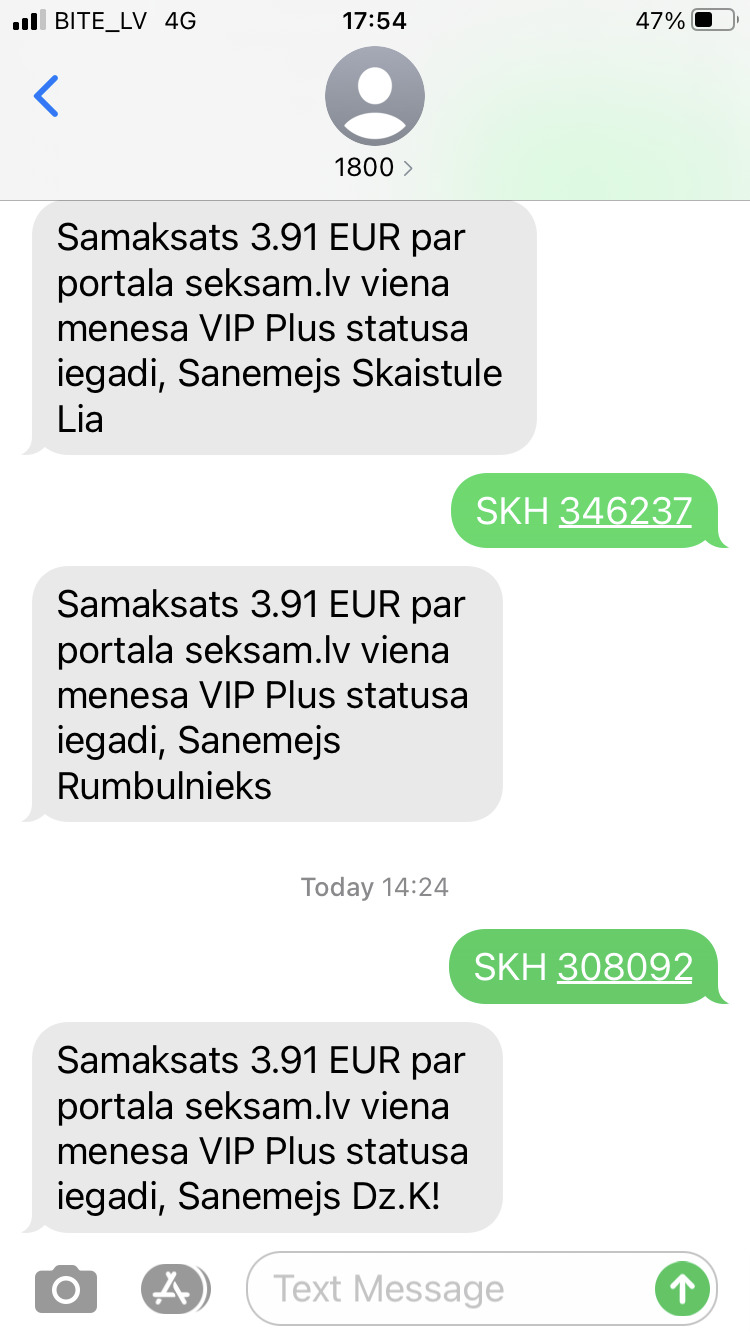Tap the underlined number 346237
750x1334 pixels.
click(x=625, y=511)
